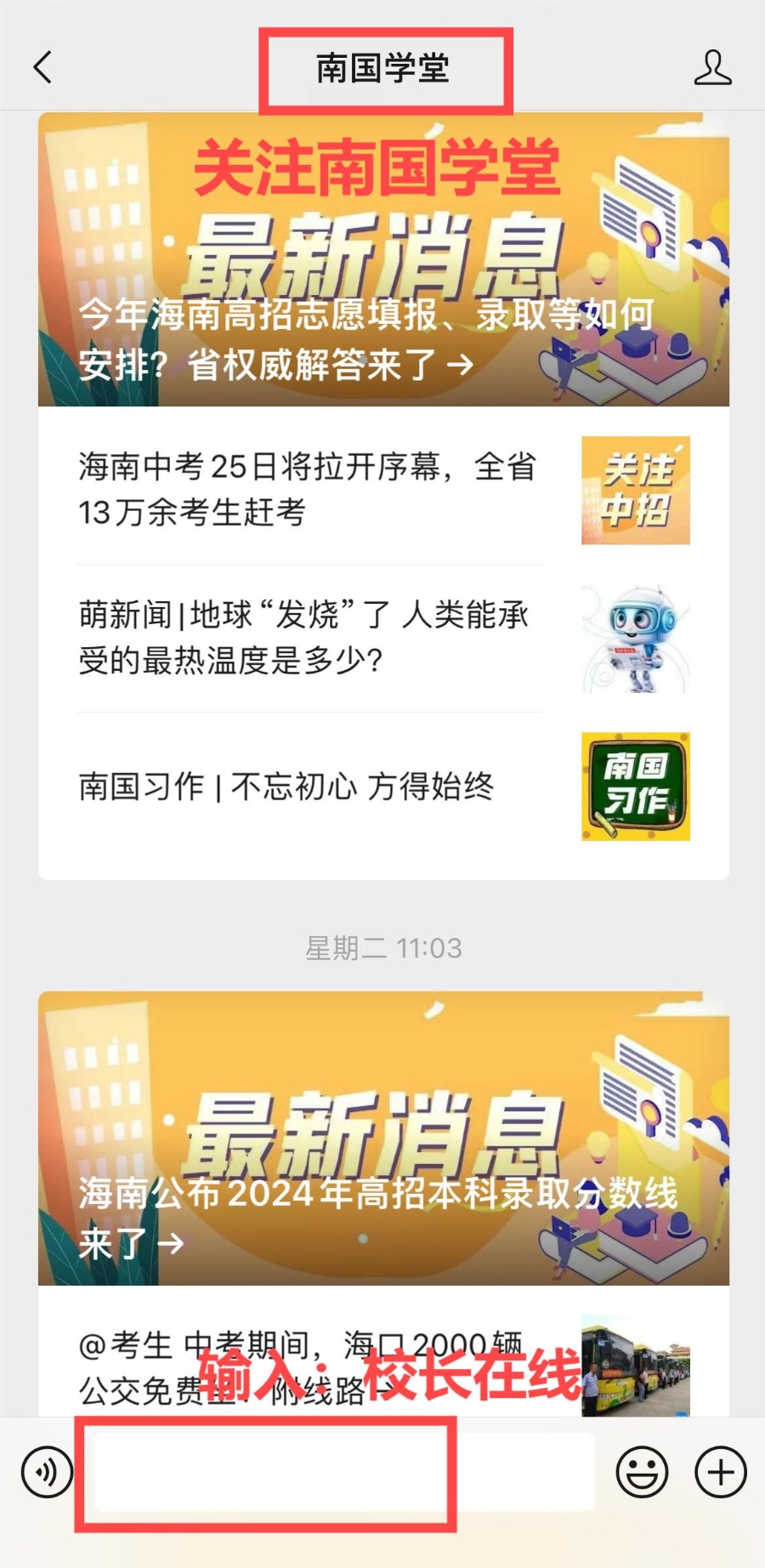This screenshot has height=1568, width=765.
Task: Open the 南国学堂 account profile icon
Action: point(712,67)
